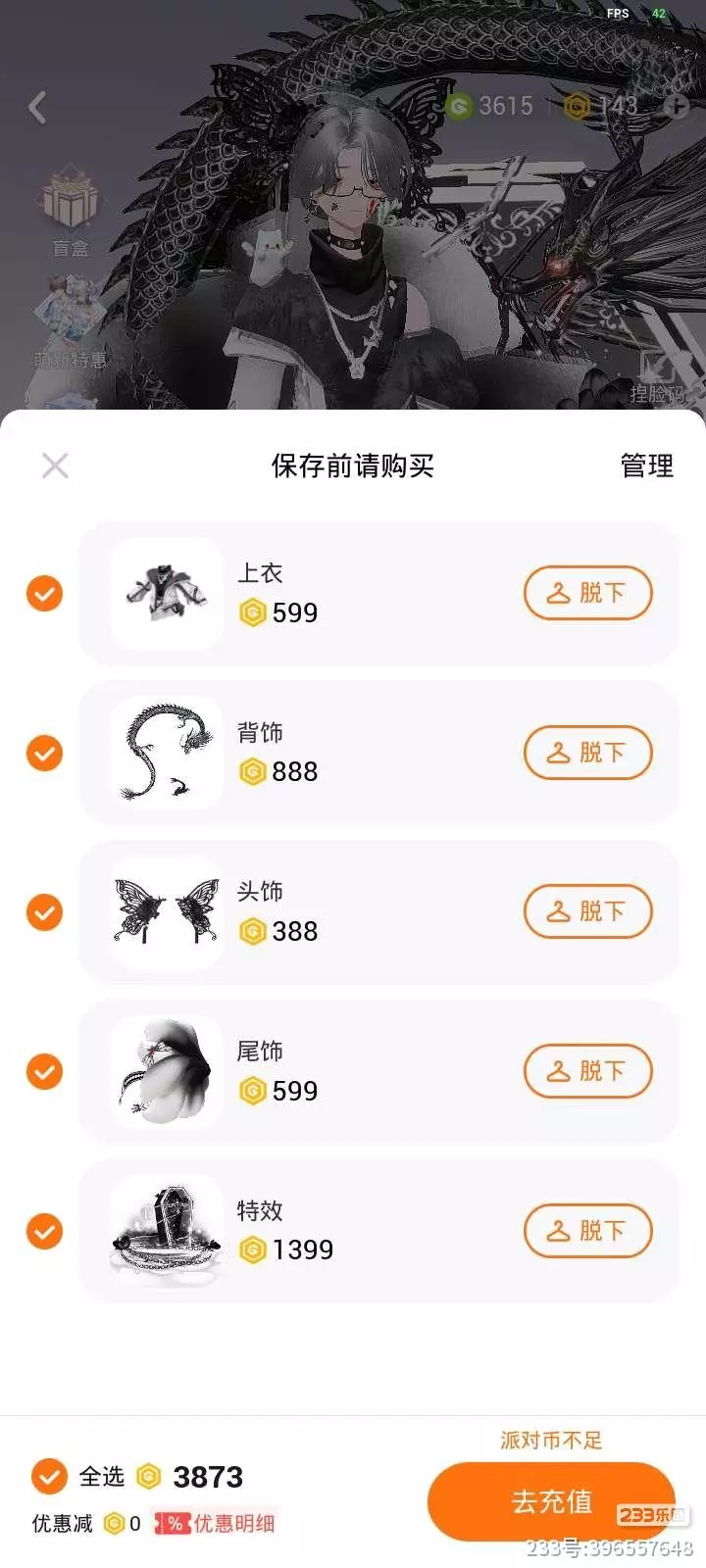Uncheck the 上衣 item checkbox

44,593
